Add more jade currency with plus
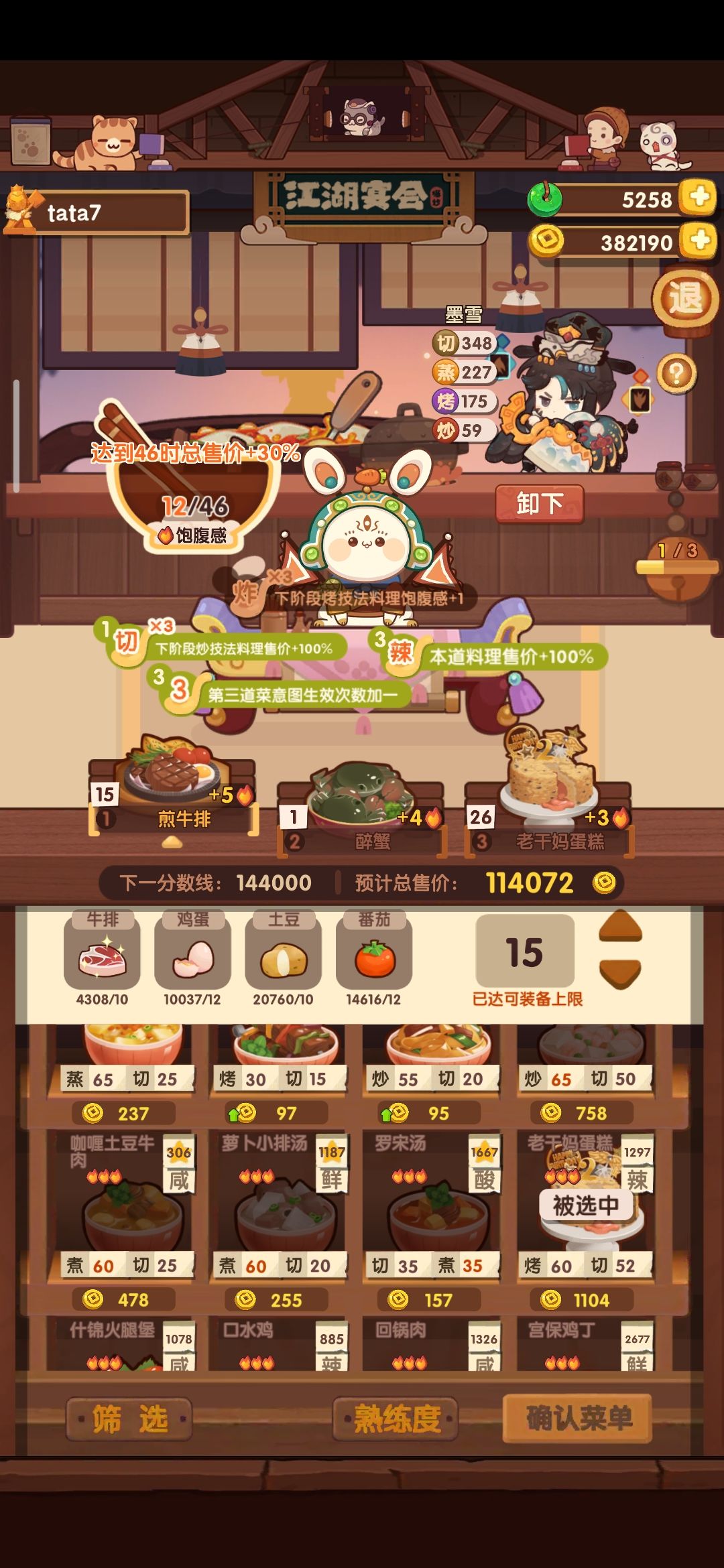Image resolution: width=724 pixels, height=1568 pixels. pos(699,198)
